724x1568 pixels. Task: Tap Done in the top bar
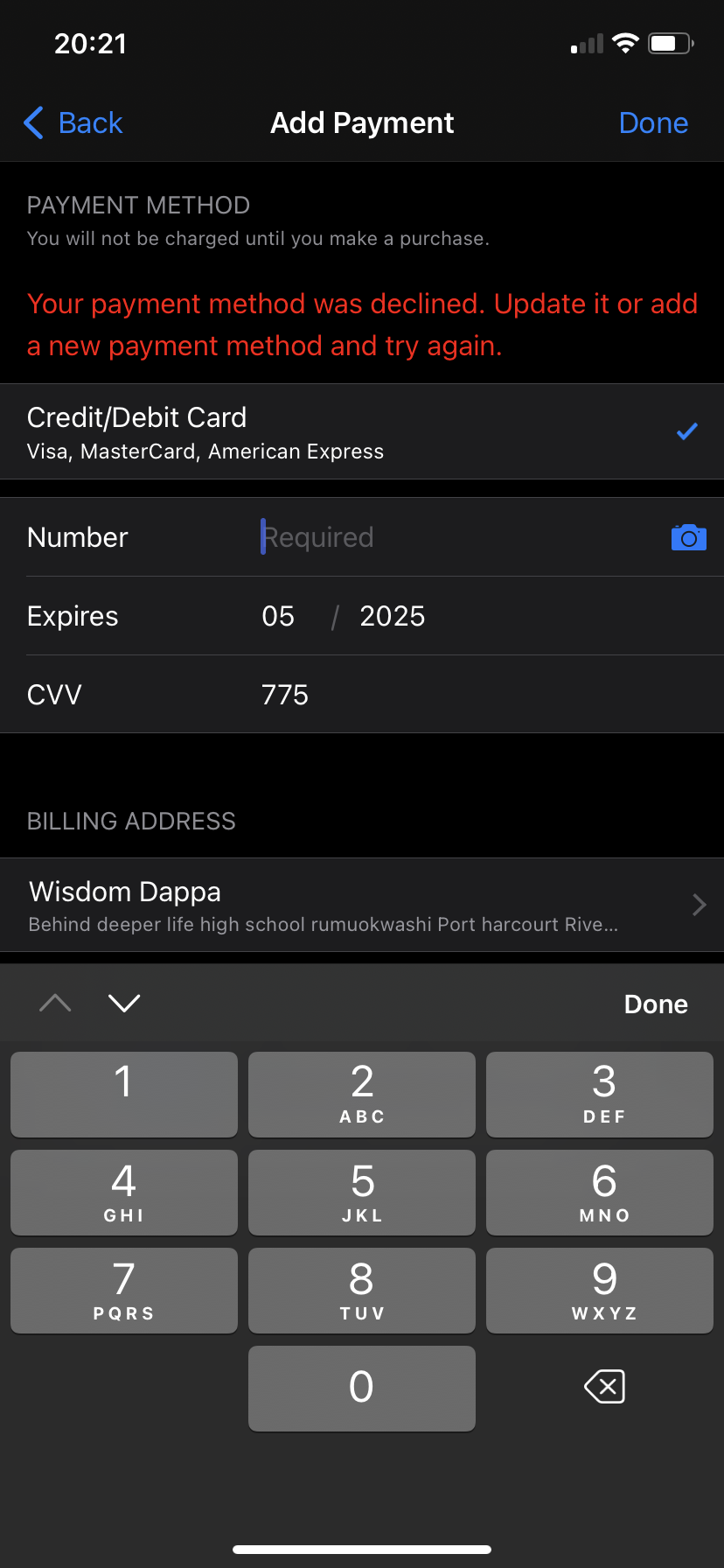(x=652, y=123)
